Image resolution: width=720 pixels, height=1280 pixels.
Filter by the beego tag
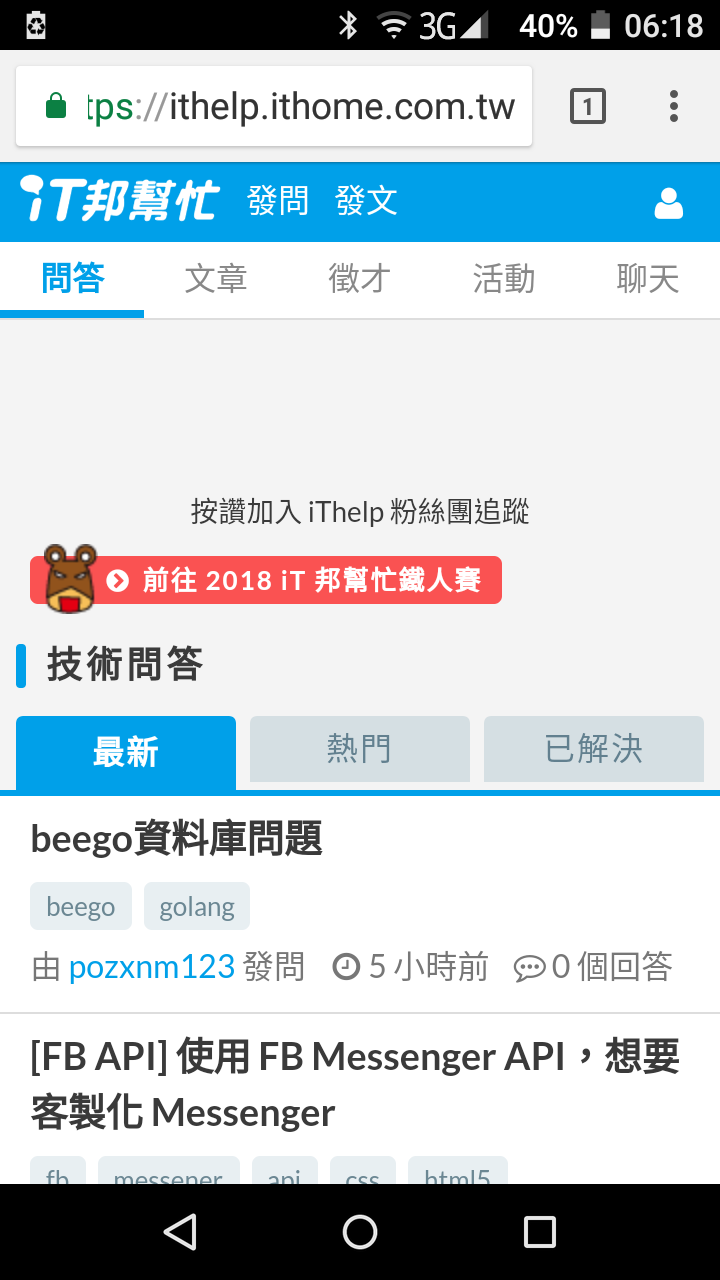[81, 907]
